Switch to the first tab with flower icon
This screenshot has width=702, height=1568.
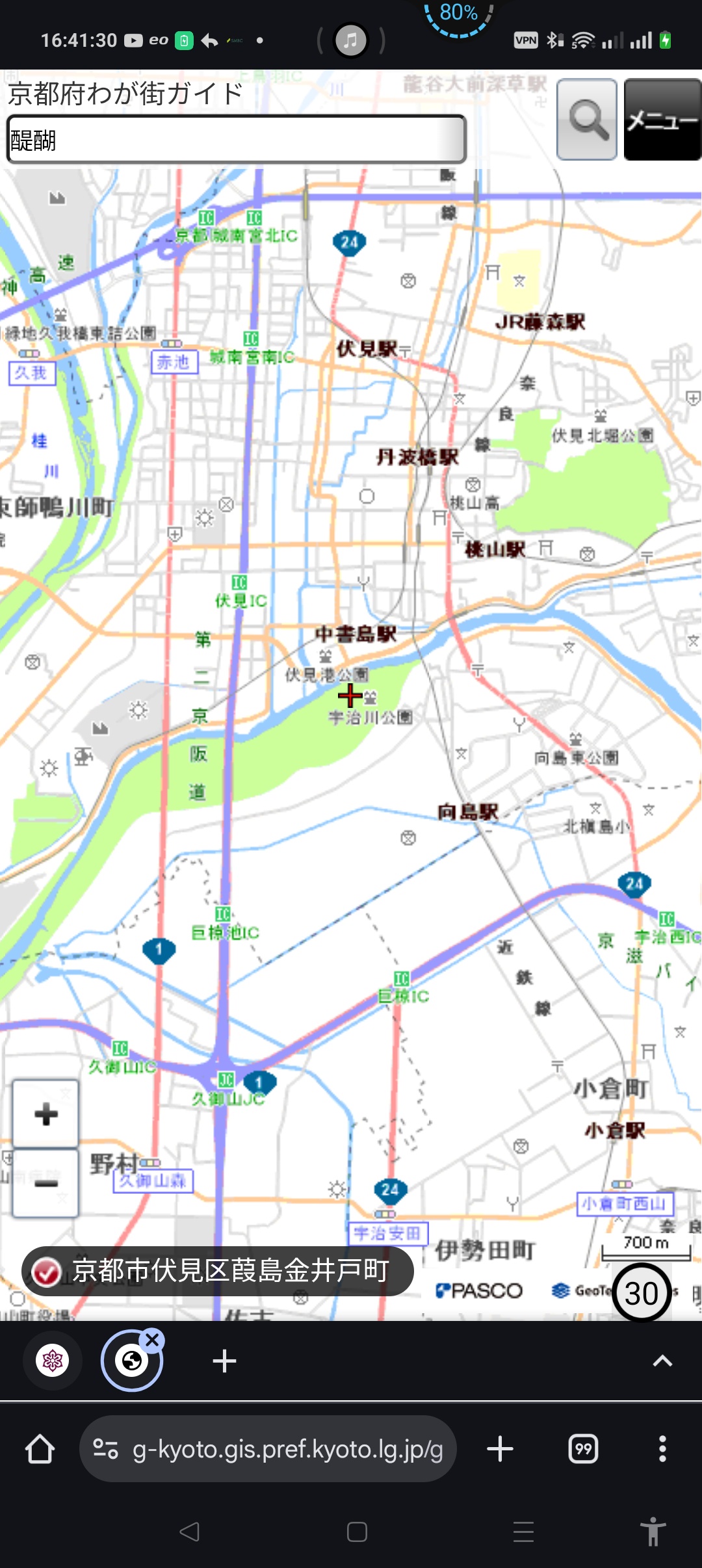click(53, 1360)
